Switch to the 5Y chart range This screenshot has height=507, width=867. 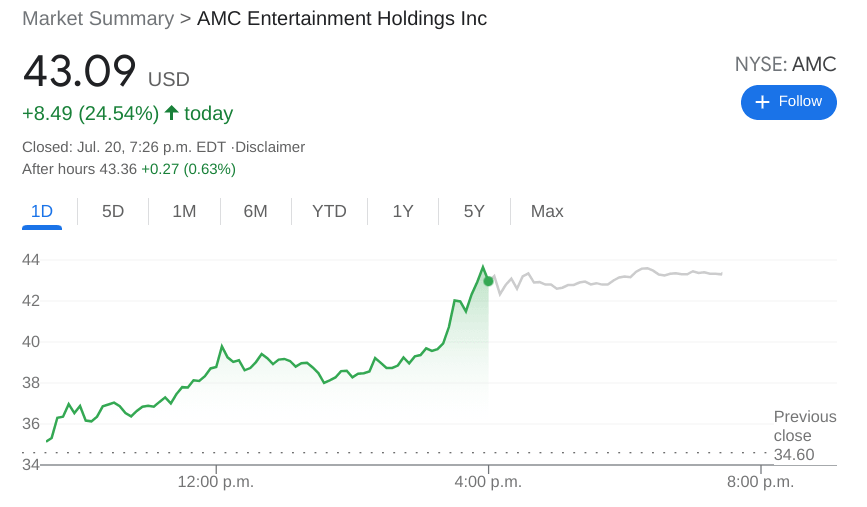tap(474, 211)
